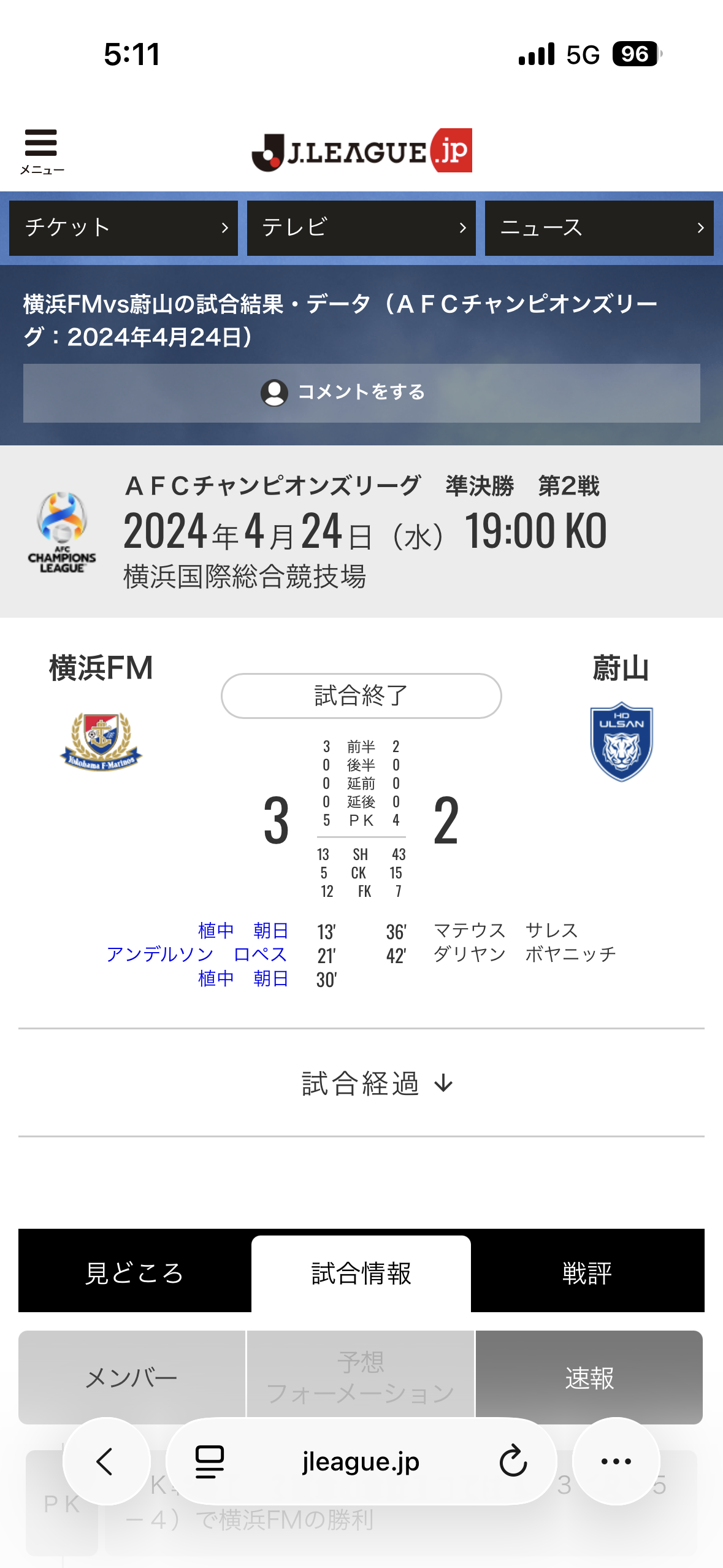This screenshot has width=723, height=1568.
Task: Open player link アンデルソン ロペス
Action: coord(196,955)
